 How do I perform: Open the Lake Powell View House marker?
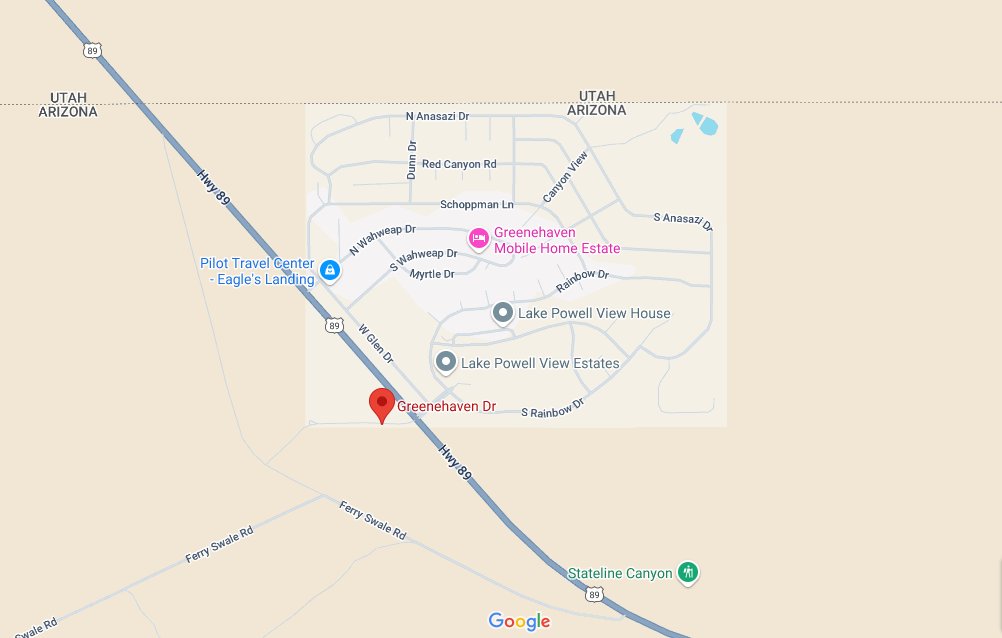503,313
